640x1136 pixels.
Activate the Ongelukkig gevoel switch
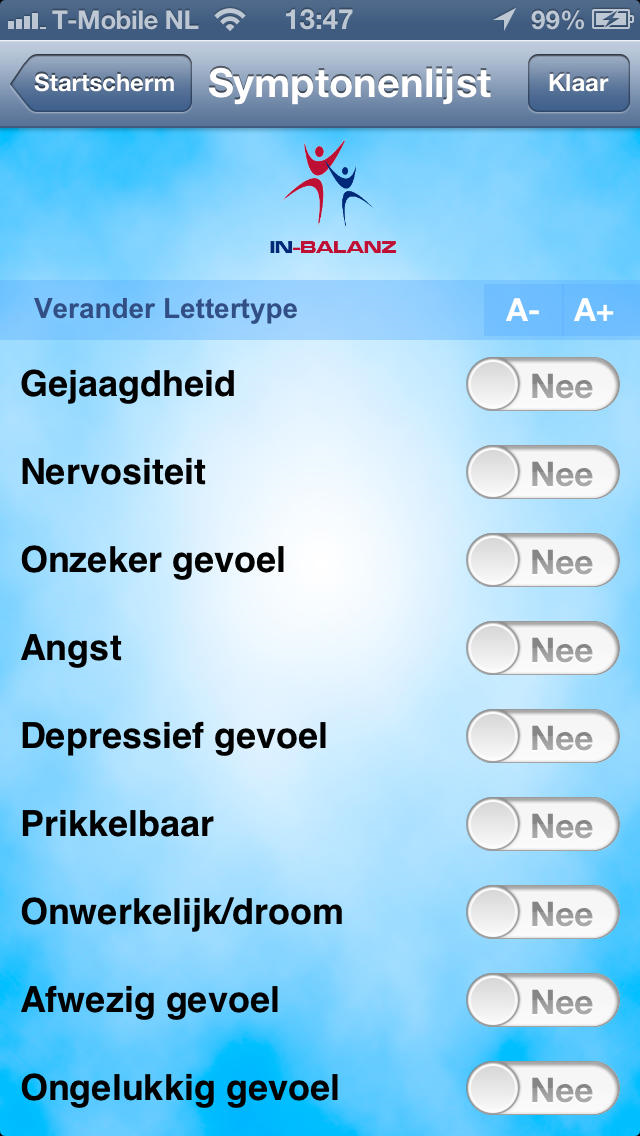(x=543, y=1088)
